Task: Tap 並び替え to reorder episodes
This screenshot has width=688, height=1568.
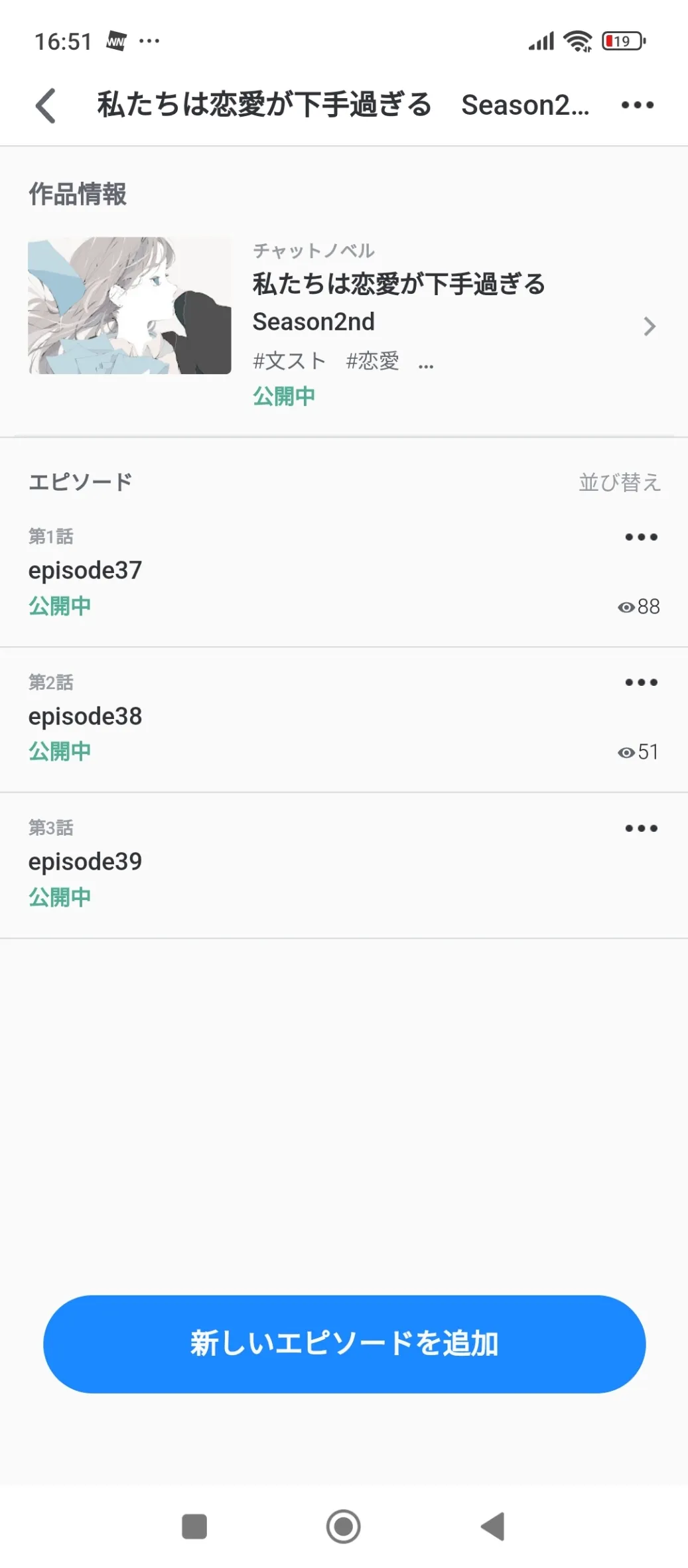Action: [619, 482]
